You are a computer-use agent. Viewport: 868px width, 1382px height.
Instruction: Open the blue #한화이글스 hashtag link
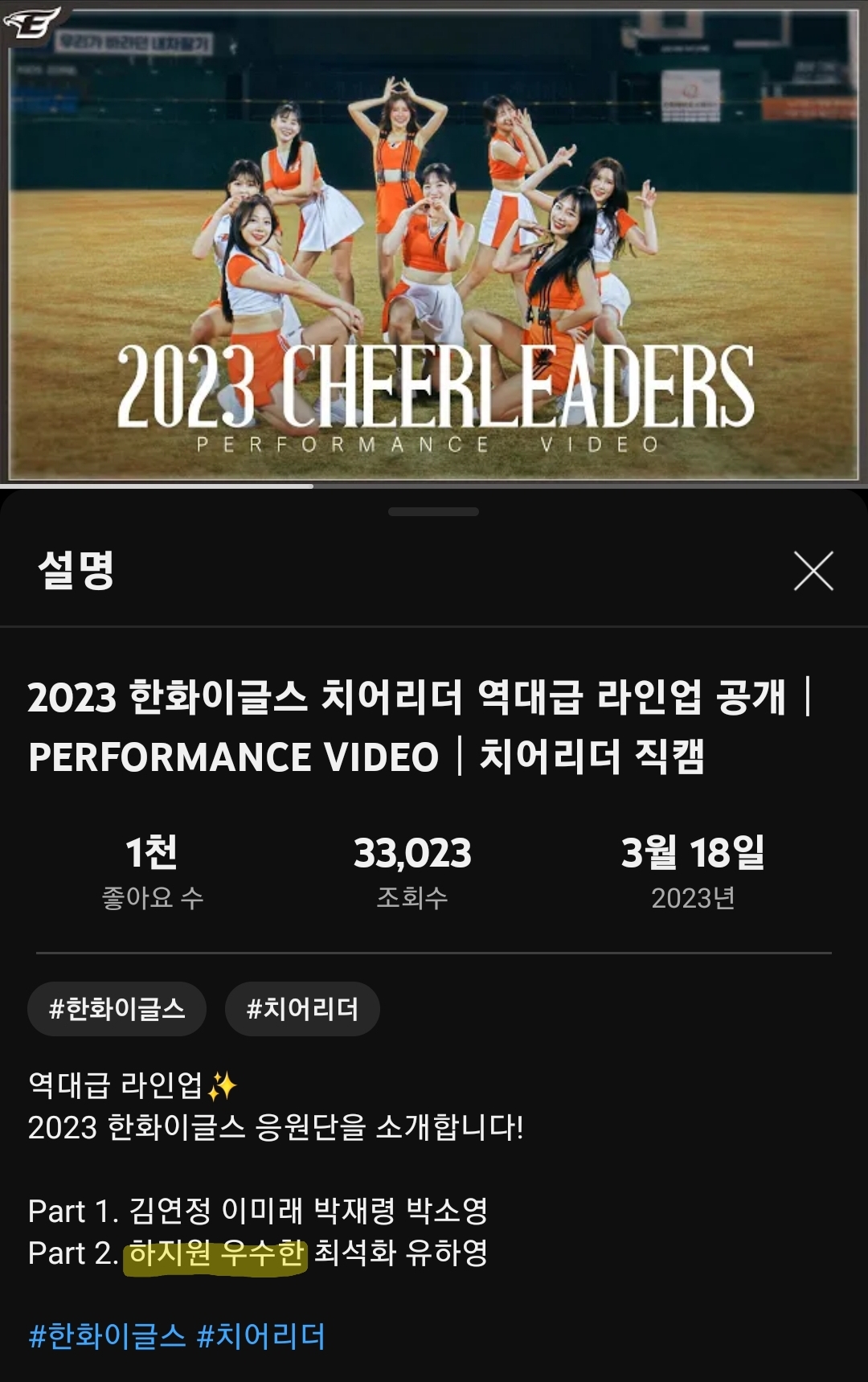(x=107, y=1336)
